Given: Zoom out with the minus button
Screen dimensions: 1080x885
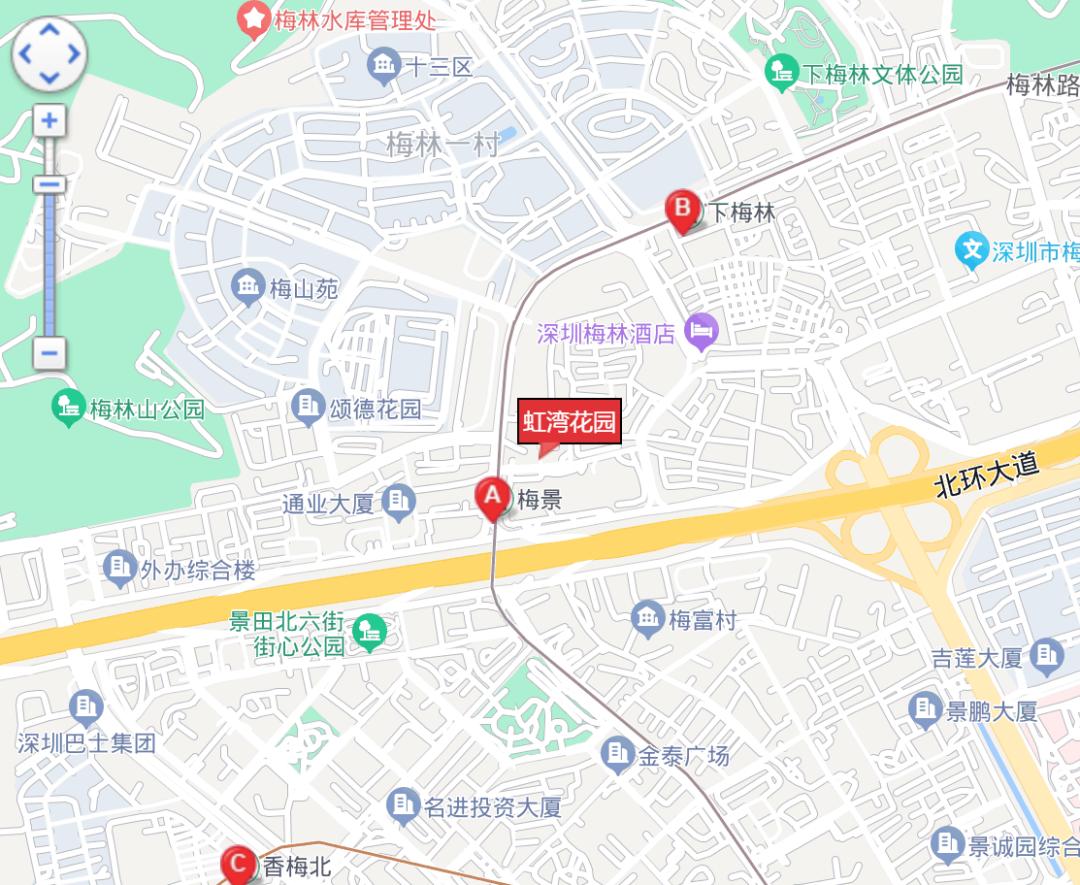Looking at the screenshot, I should 50,353.
